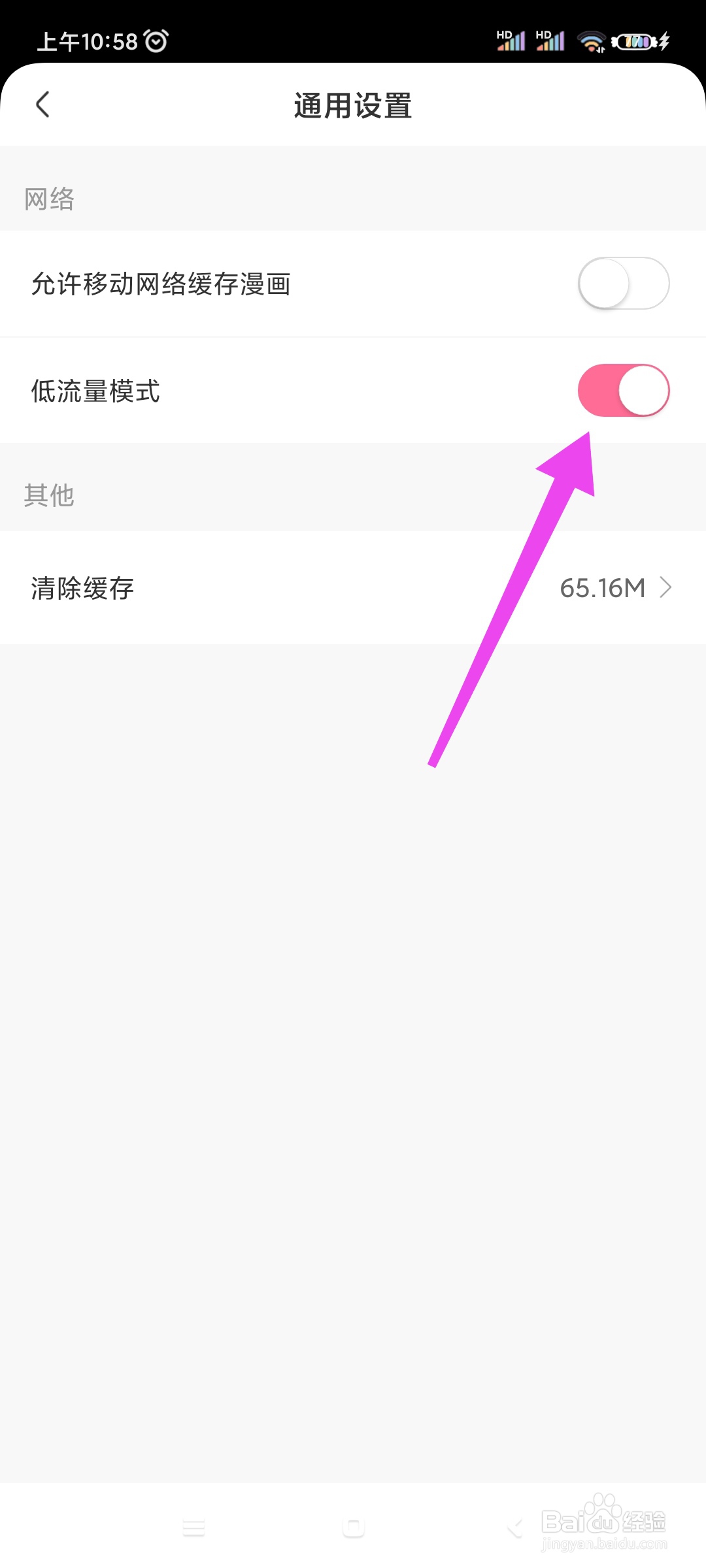This screenshot has height=1568, width=706.
Task: Tap 清除缓存 to clear the cache
Action: click(x=82, y=587)
